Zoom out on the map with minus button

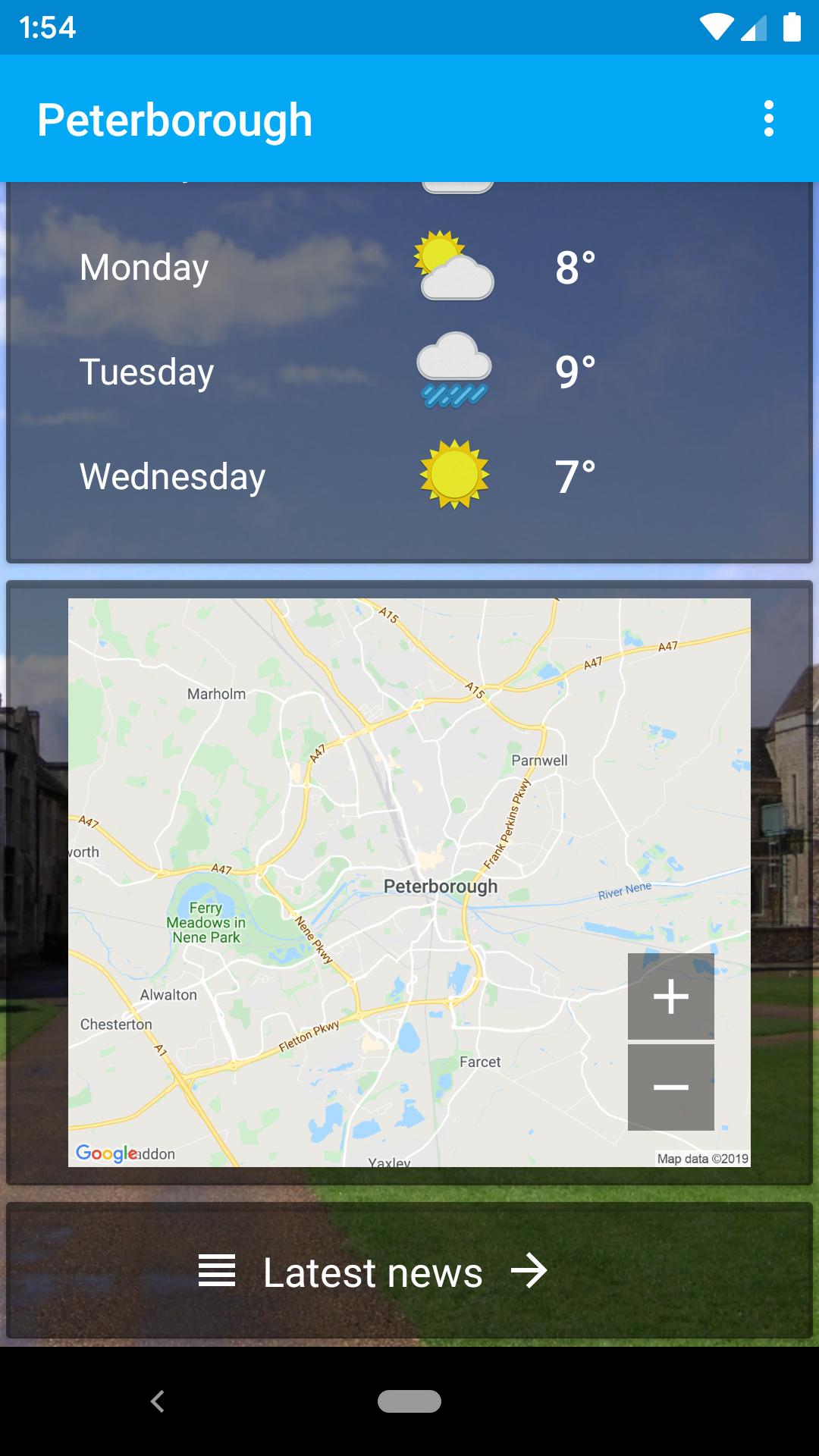pos(670,1087)
